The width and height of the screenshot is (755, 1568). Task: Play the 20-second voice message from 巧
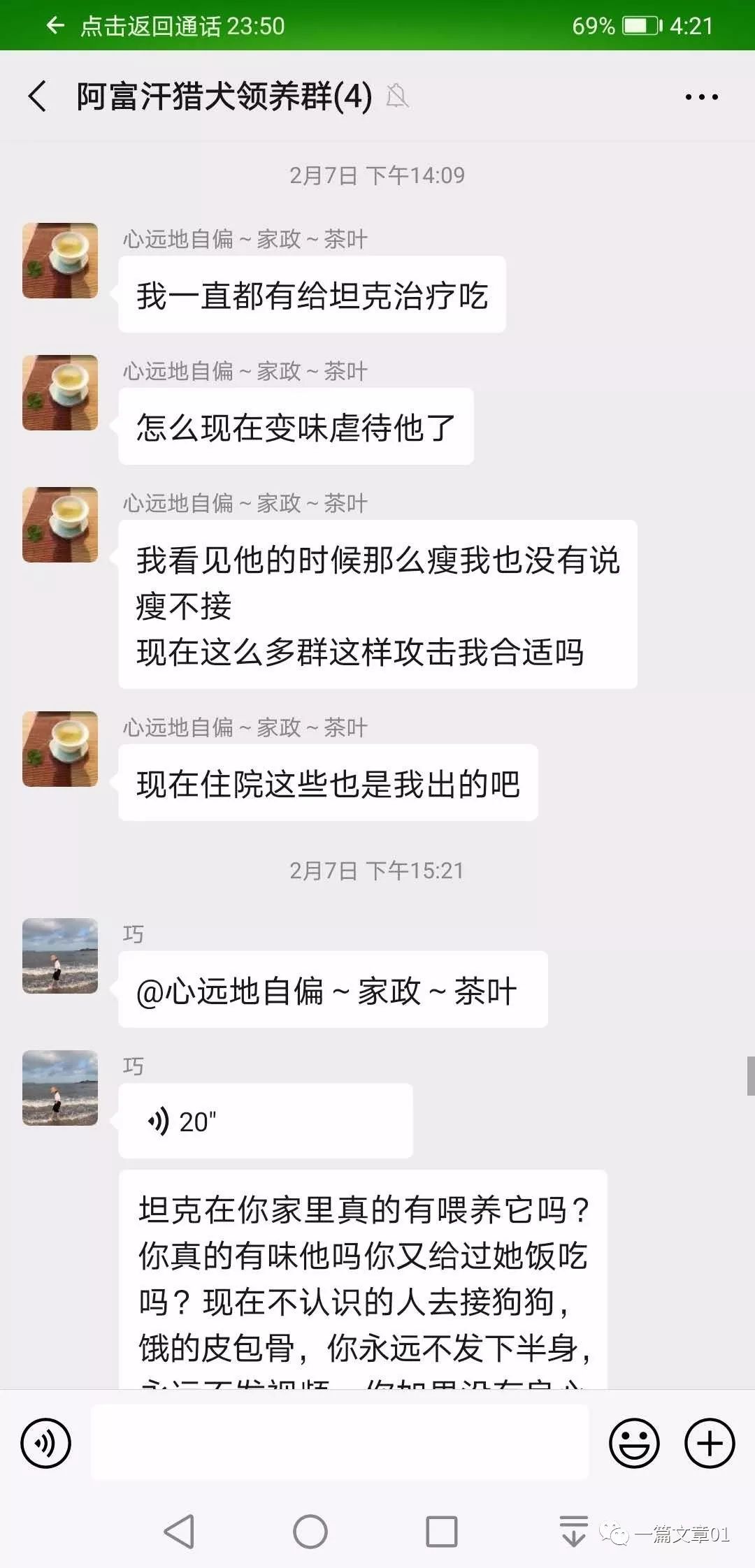click(x=266, y=1119)
